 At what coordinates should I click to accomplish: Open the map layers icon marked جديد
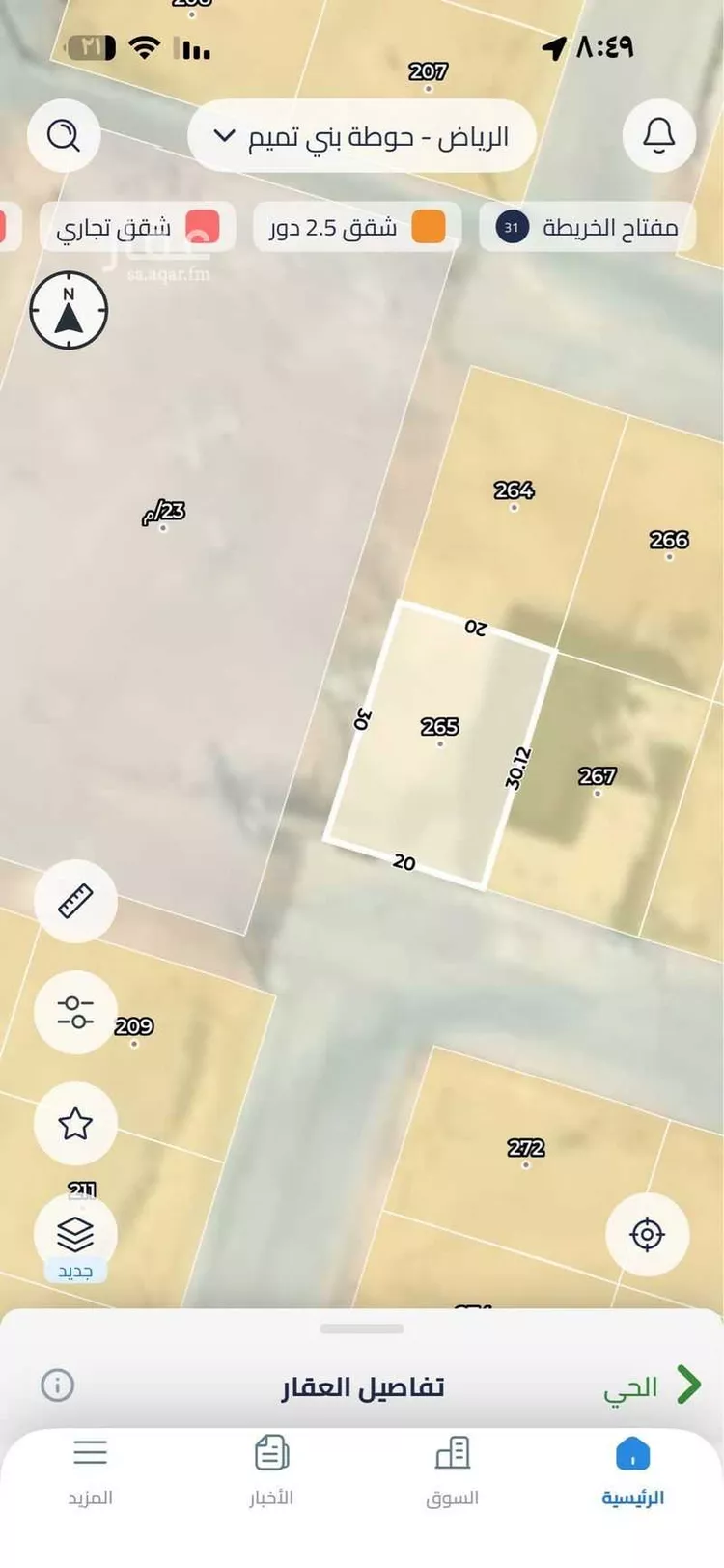pos(76,1233)
